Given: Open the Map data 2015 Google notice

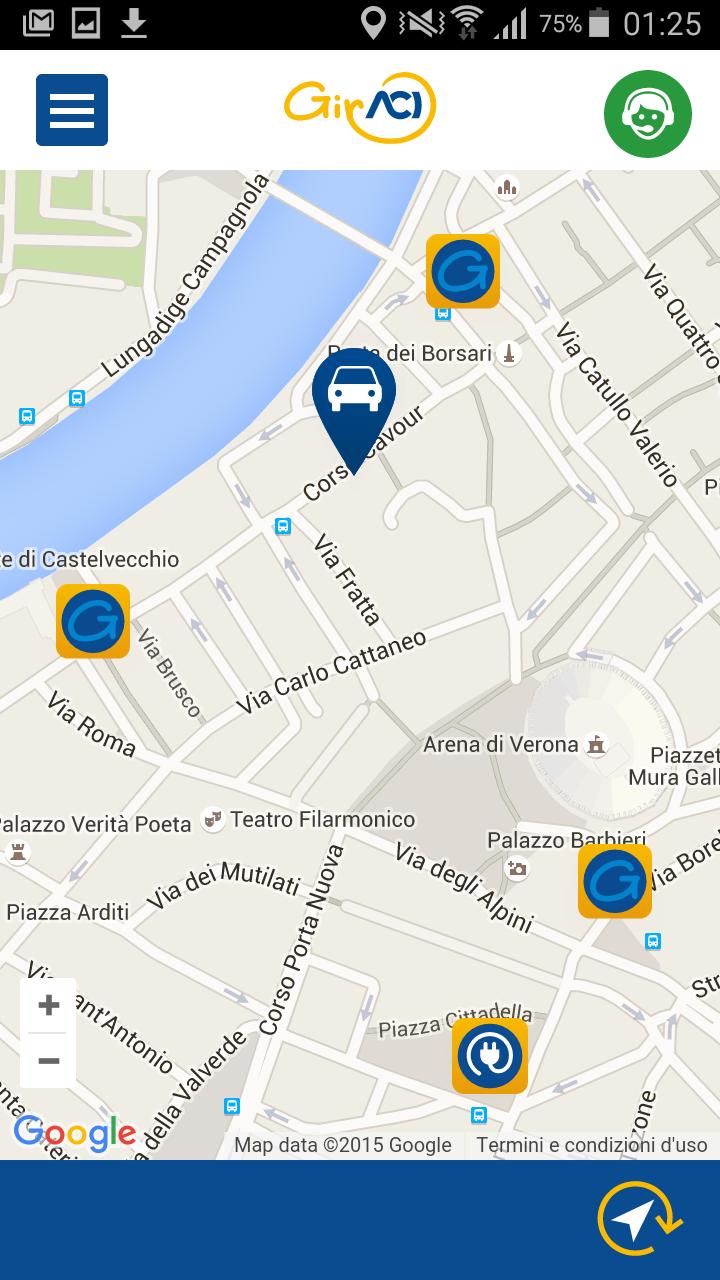Looking at the screenshot, I should (341, 1144).
